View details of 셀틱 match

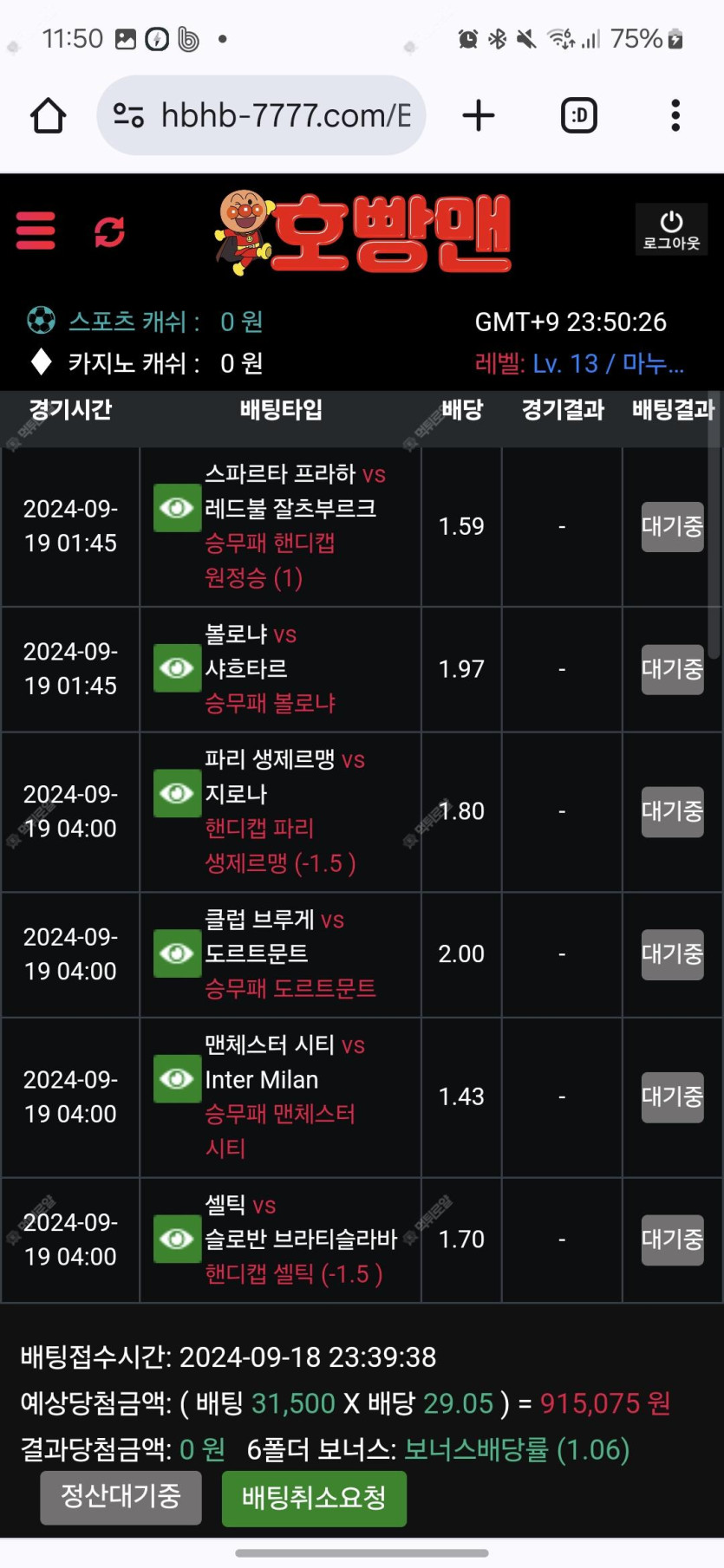tap(177, 1239)
